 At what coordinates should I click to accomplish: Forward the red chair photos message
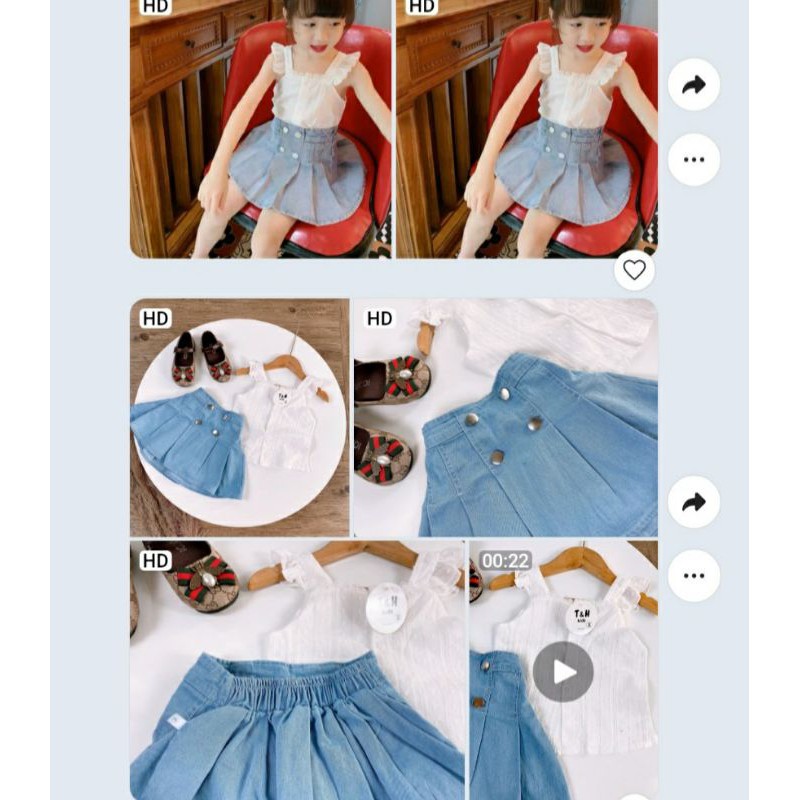tap(693, 85)
